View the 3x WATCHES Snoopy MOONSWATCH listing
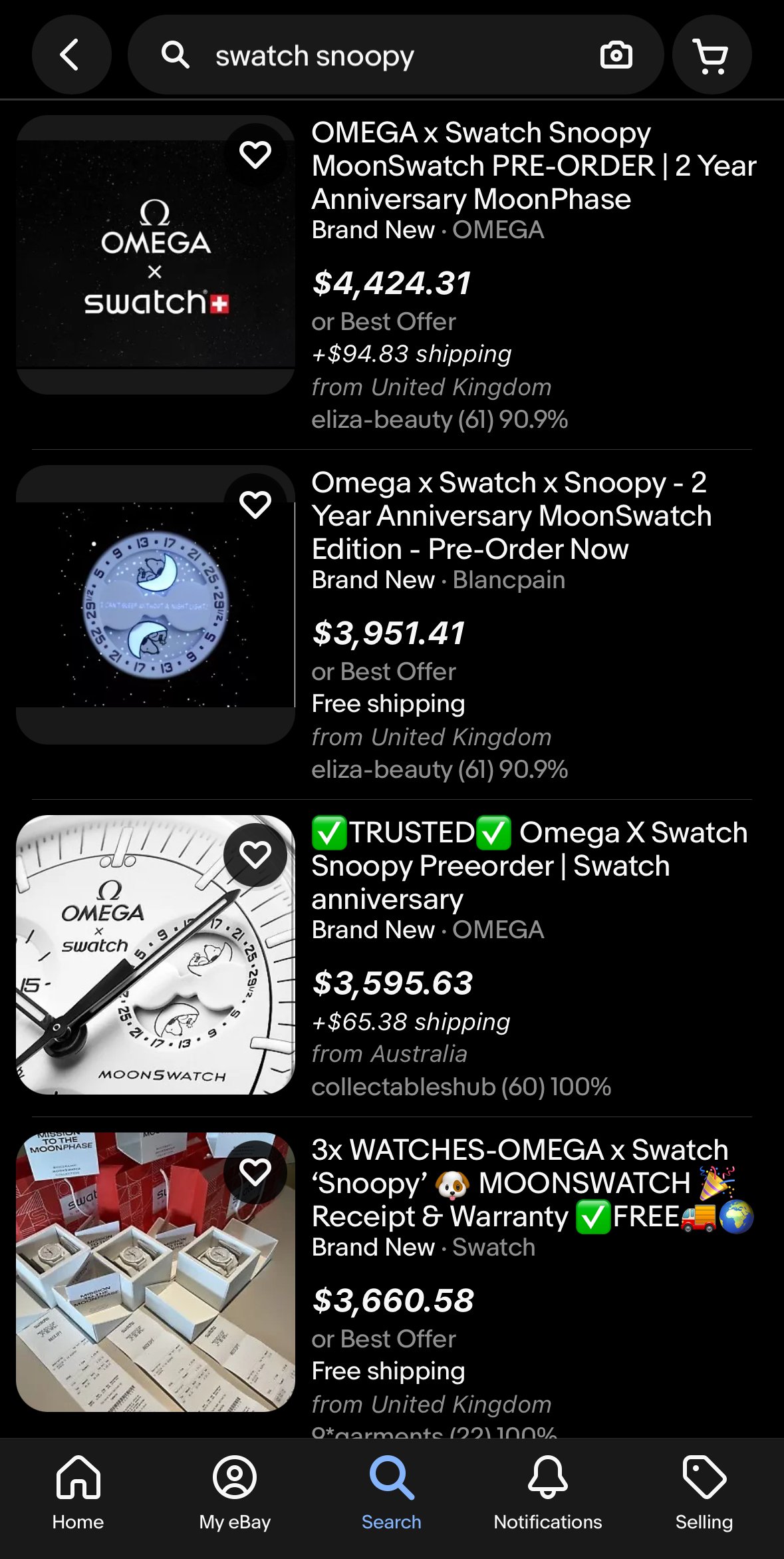The image size is (784, 1559). coord(519,1182)
